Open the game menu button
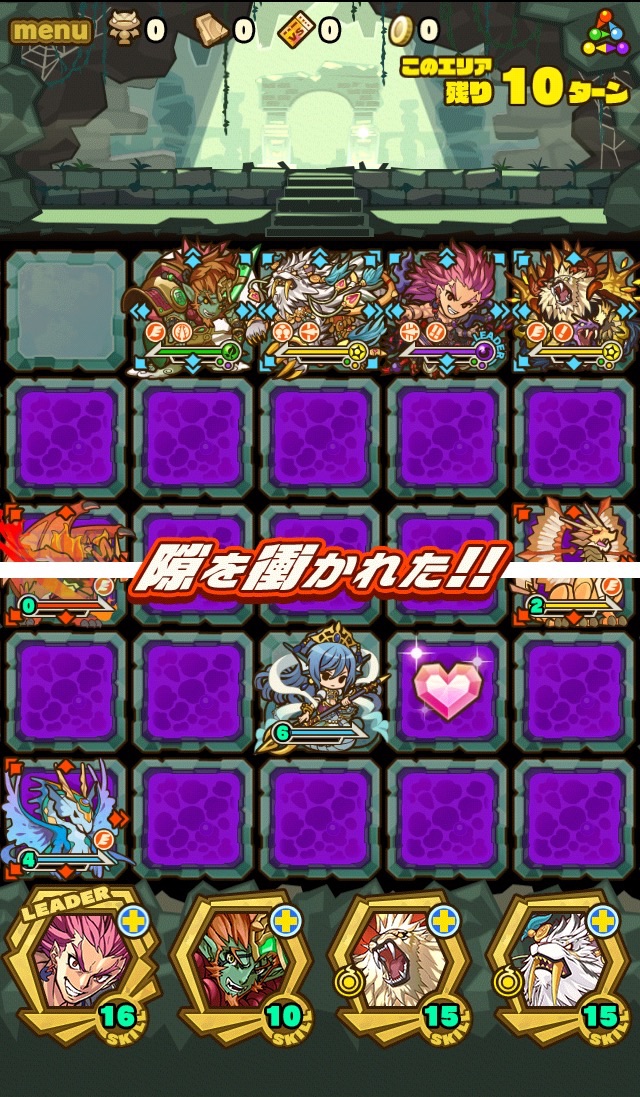640x1097 pixels. [x=50, y=30]
